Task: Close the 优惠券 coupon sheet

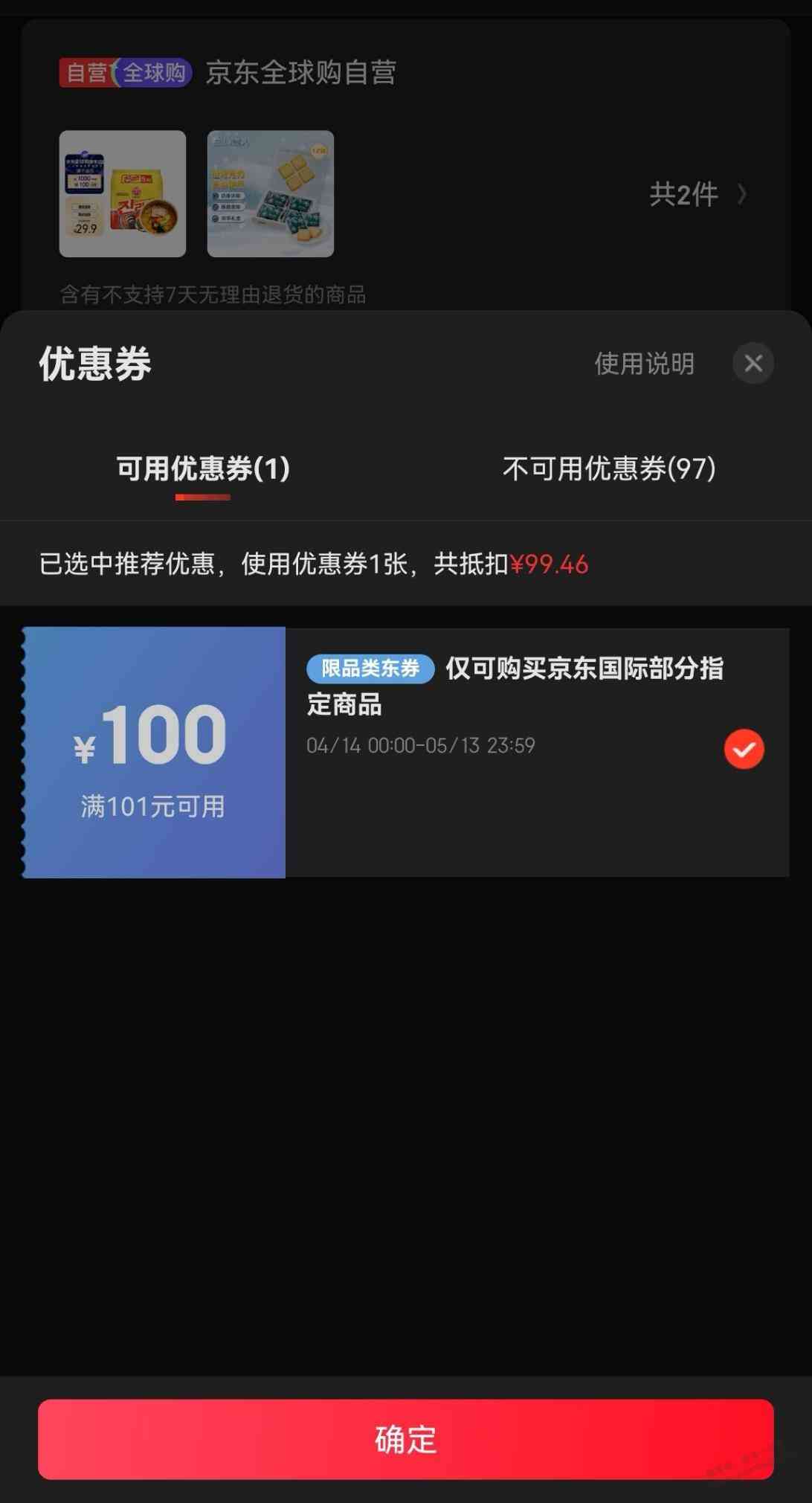Action: [753, 363]
